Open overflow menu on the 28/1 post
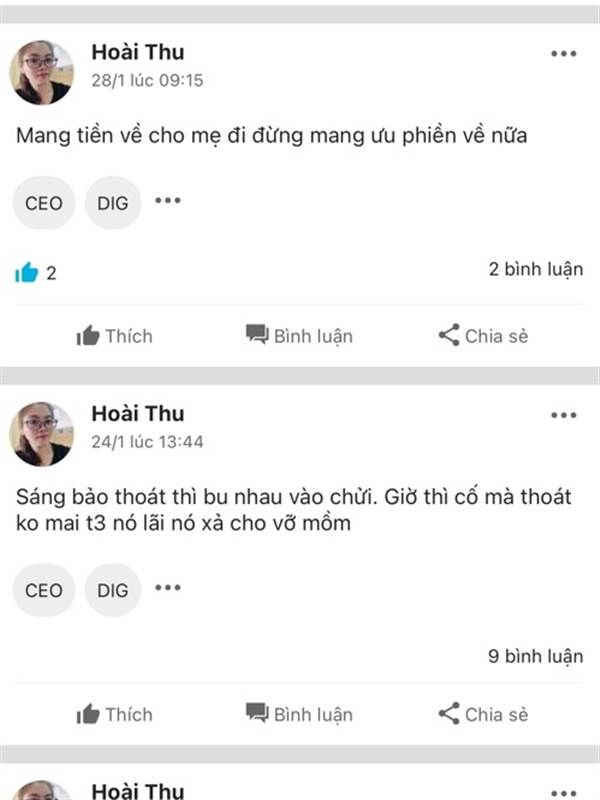Screen dimensions: 600x800 pos(563,54)
